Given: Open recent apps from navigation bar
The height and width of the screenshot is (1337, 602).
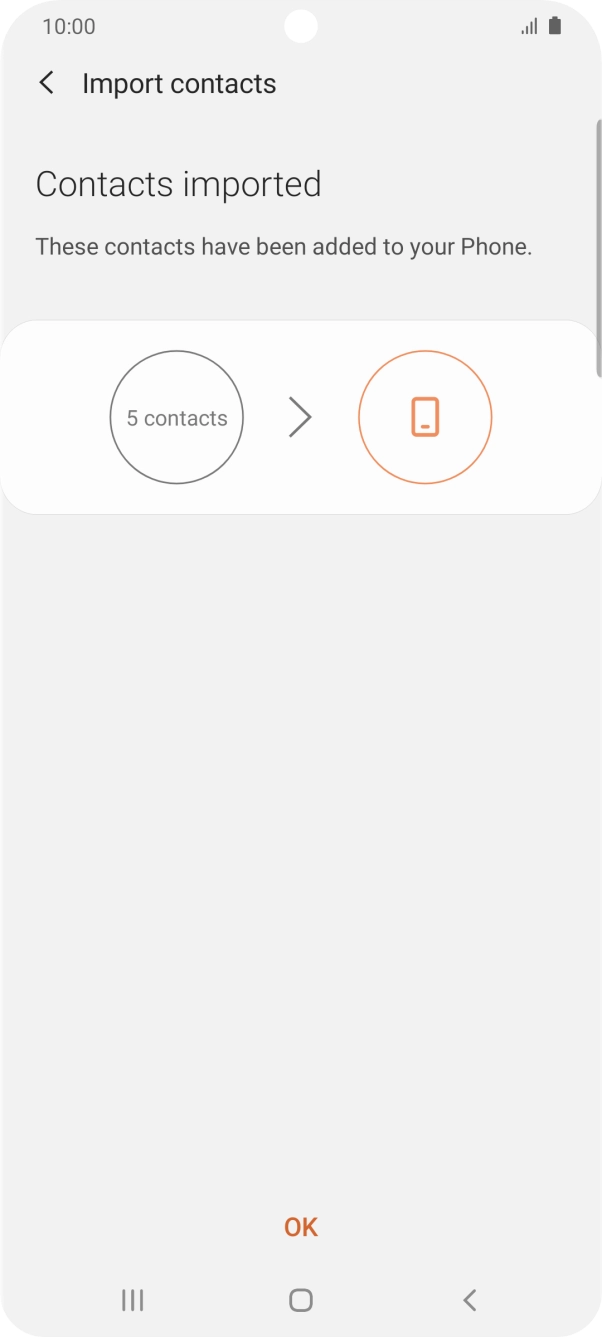Looking at the screenshot, I should coord(132,1300).
